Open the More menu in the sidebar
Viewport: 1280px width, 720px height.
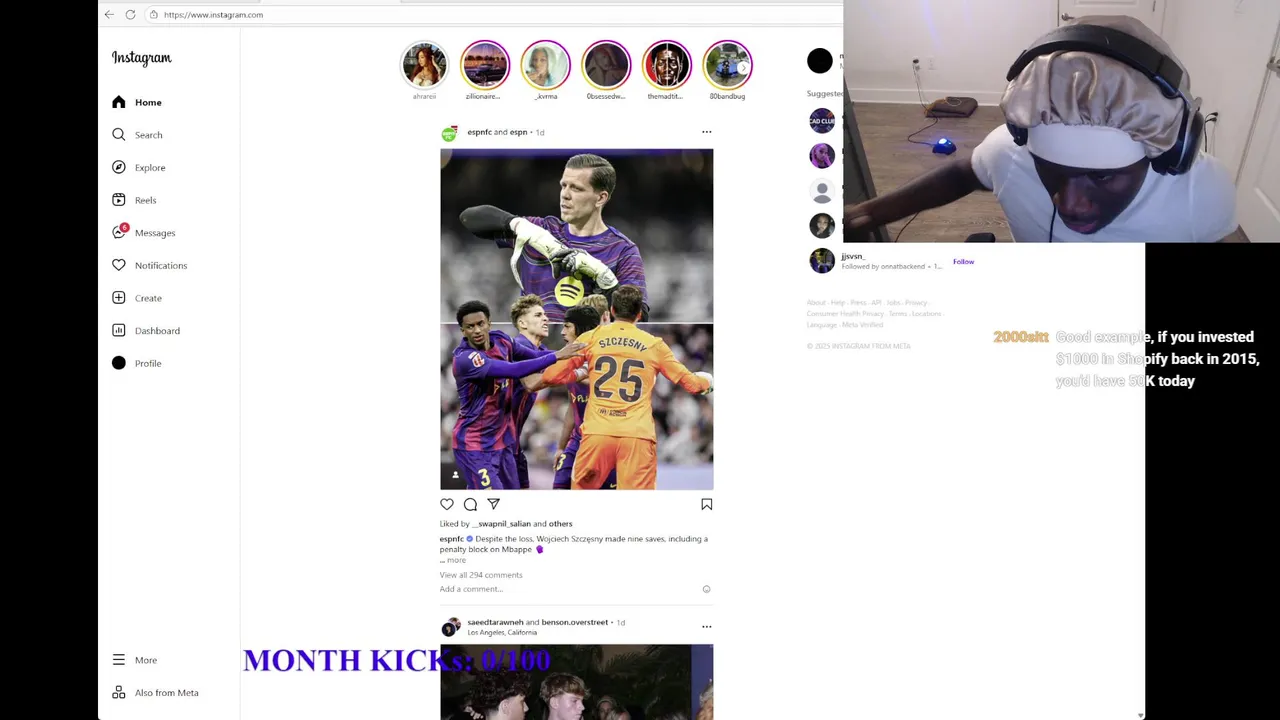145,660
